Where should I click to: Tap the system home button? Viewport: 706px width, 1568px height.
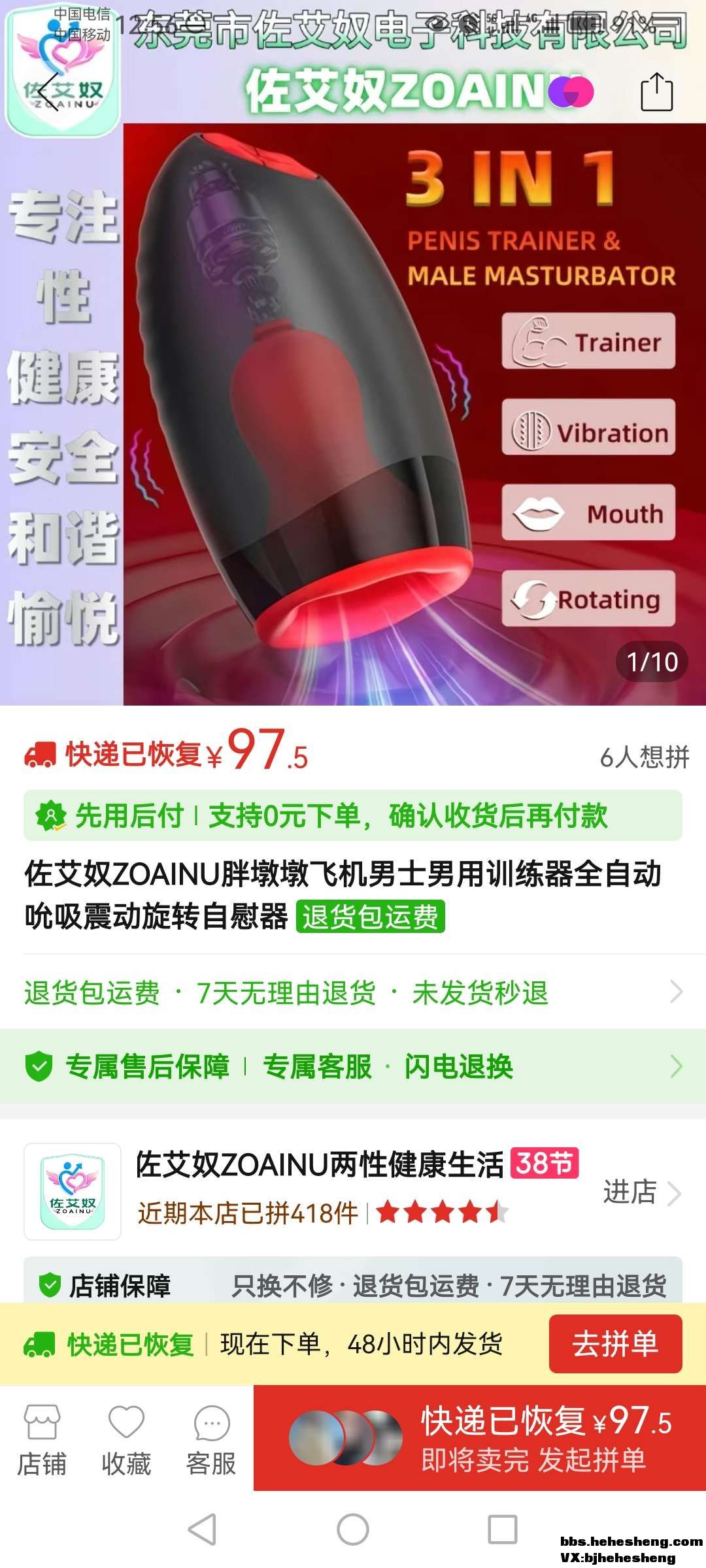(x=353, y=1529)
